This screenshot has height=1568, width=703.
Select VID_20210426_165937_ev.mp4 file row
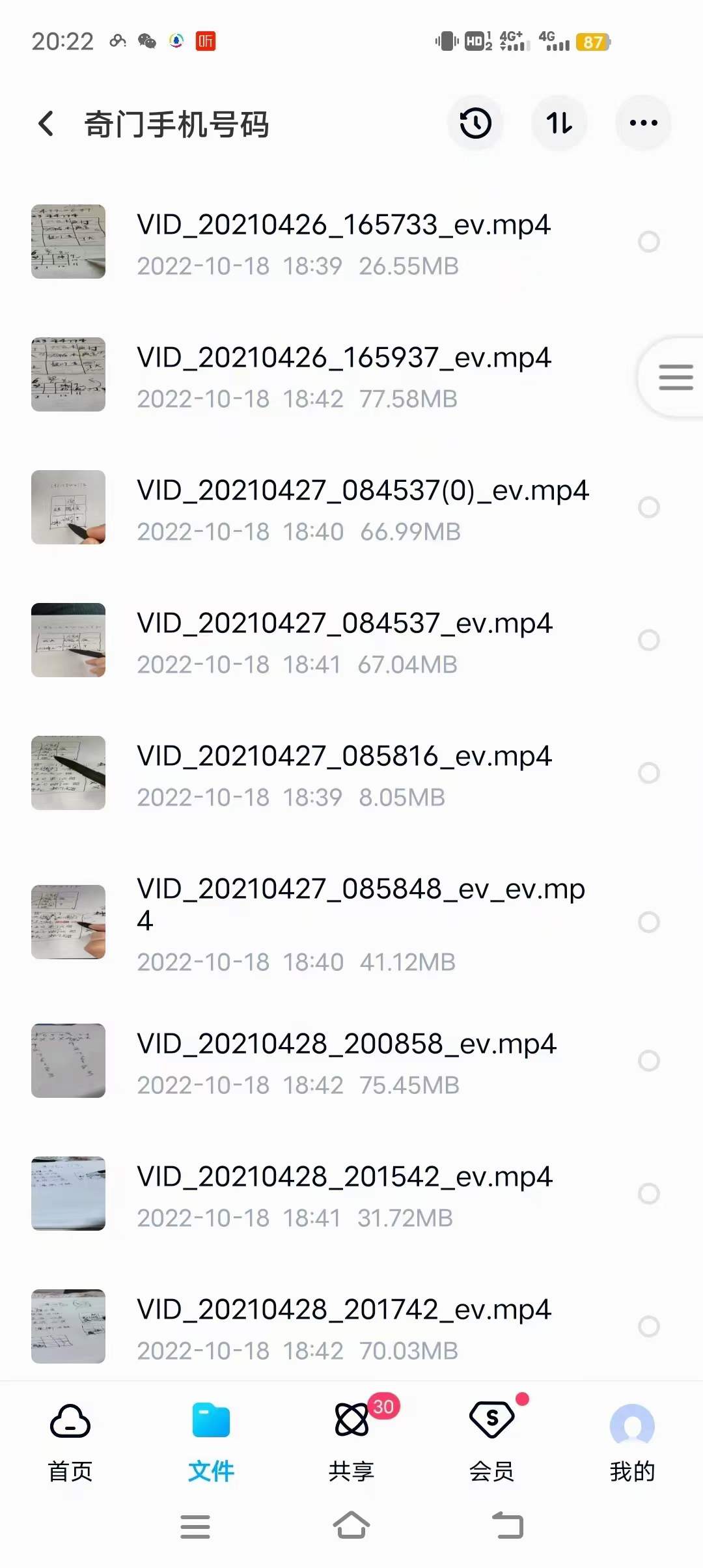tap(343, 374)
